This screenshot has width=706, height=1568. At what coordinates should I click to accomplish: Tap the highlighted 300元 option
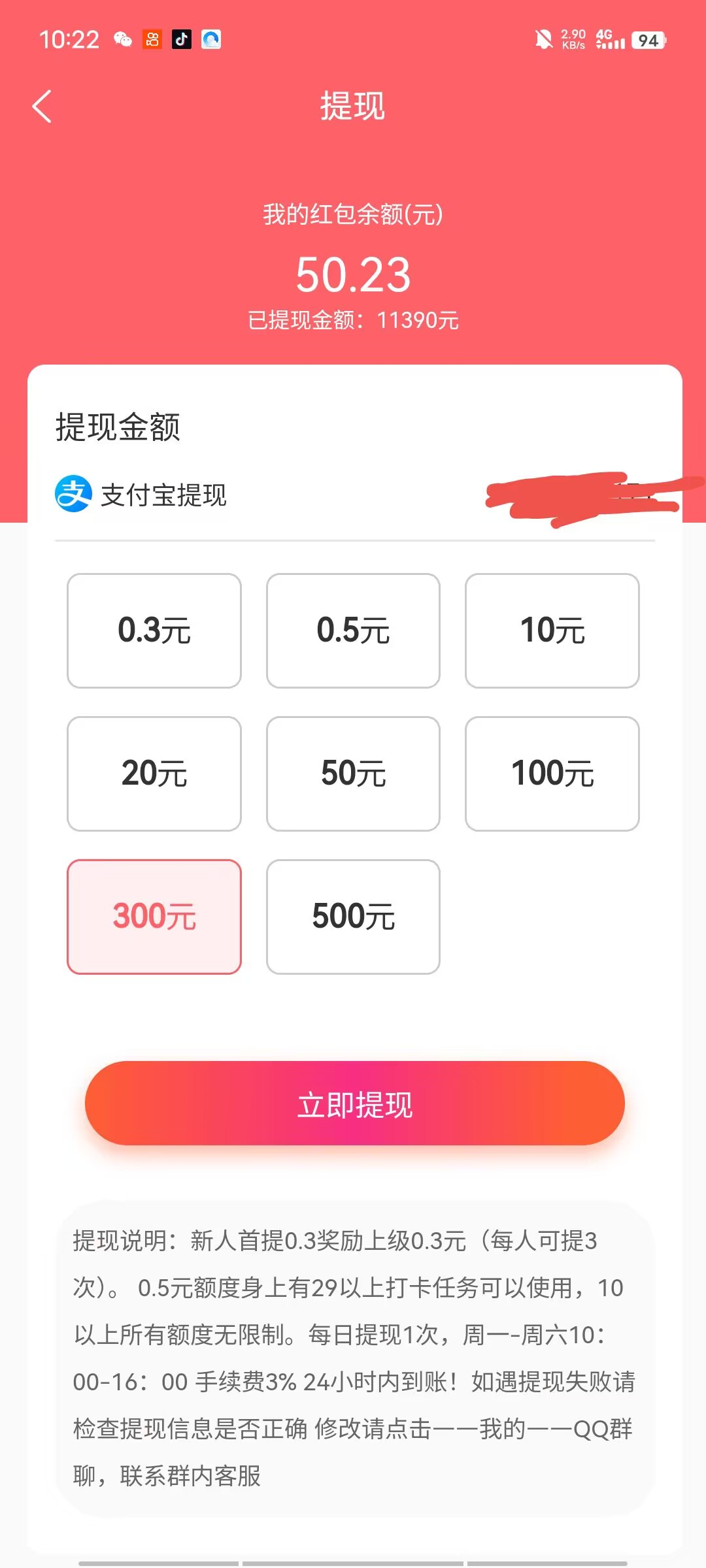(x=154, y=917)
